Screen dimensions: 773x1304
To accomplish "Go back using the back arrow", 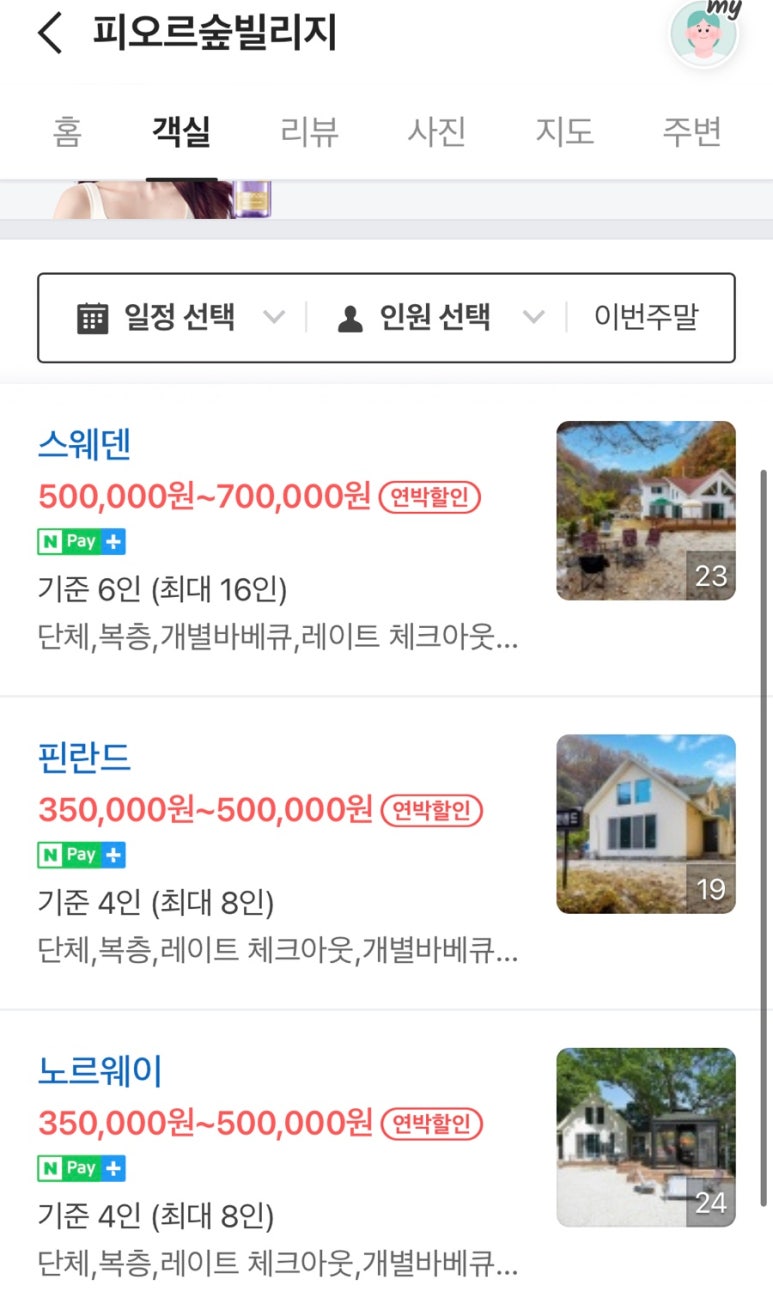I will point(49,33).
